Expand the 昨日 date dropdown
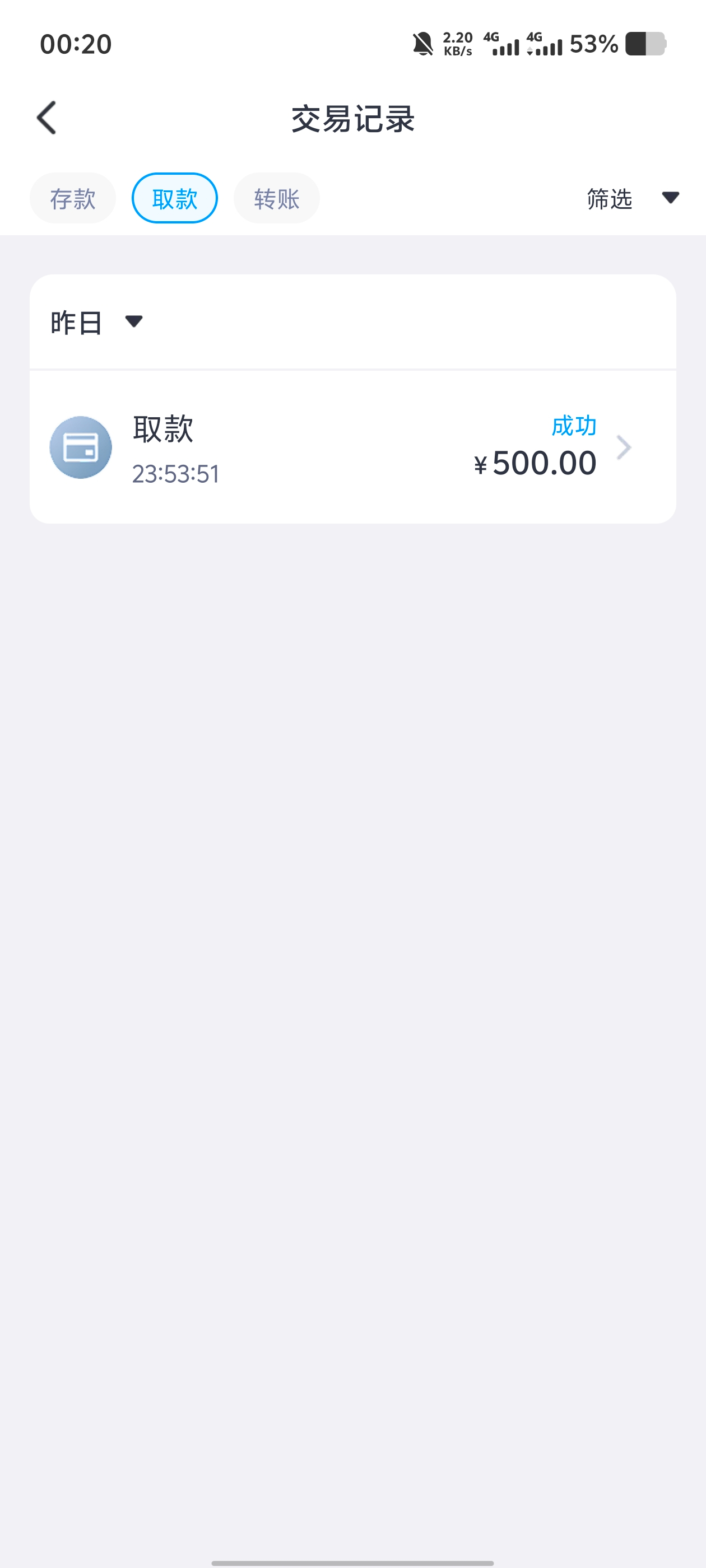706x1568 pixels. [96, 322]
